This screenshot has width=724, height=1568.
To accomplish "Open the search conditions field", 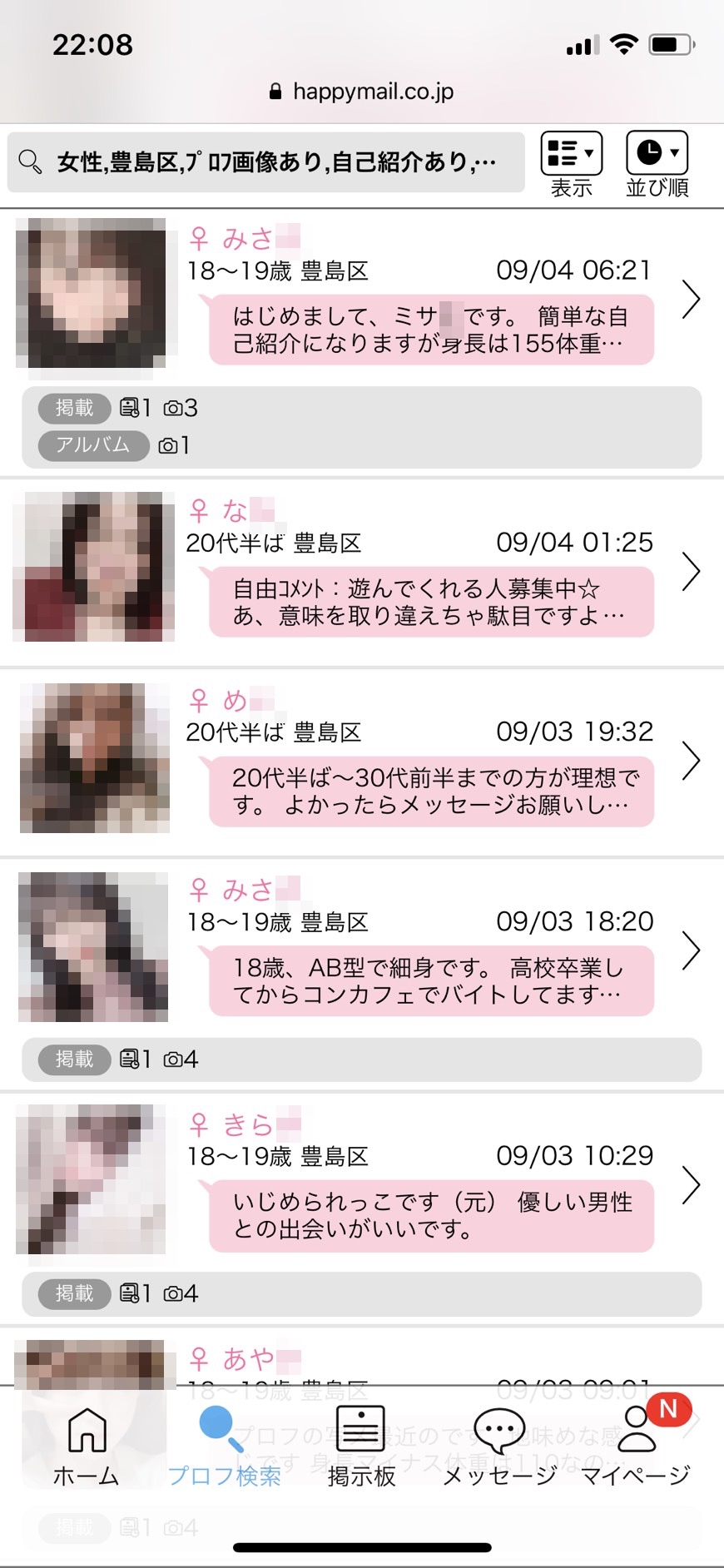I will [266, 162].
